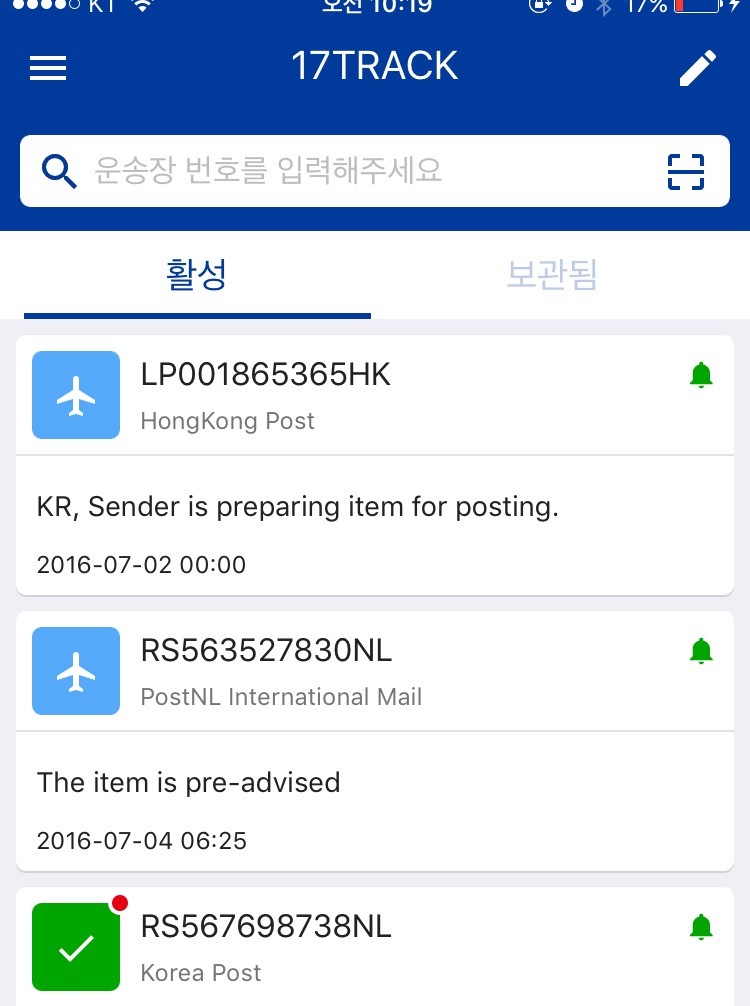Image resolution: width=750 pixels, height=1006 pixels.
Task: Toggle the notification bell for RS567698738NL
Action: 701,927
